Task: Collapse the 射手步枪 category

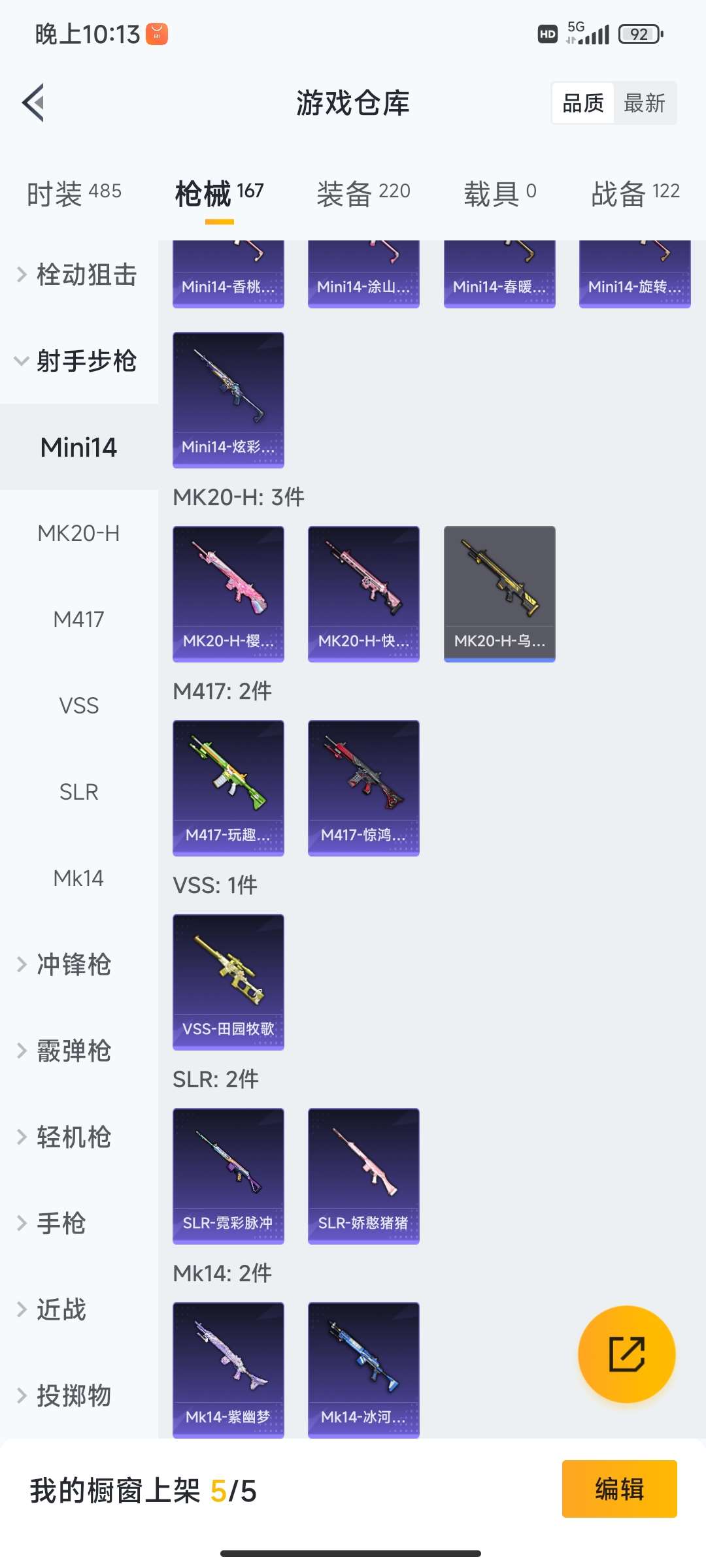Action: [x=78, y=361]
